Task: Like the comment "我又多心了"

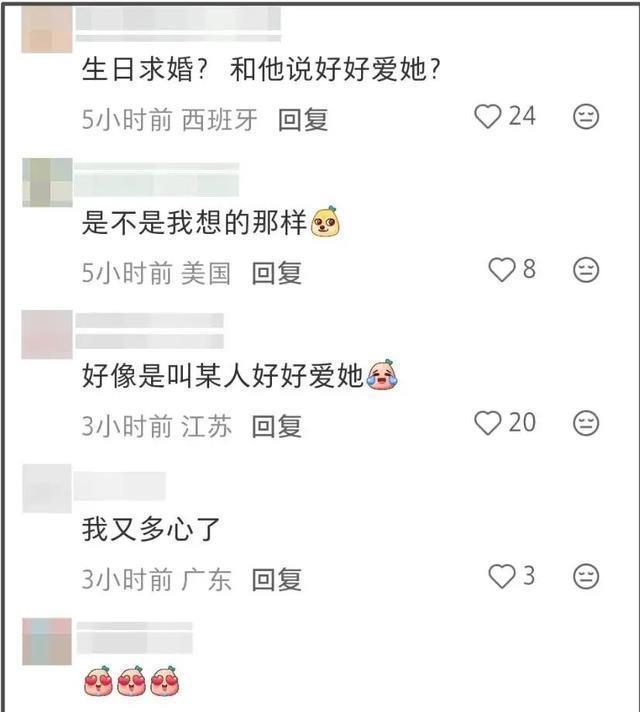Action: coord(501,577)
